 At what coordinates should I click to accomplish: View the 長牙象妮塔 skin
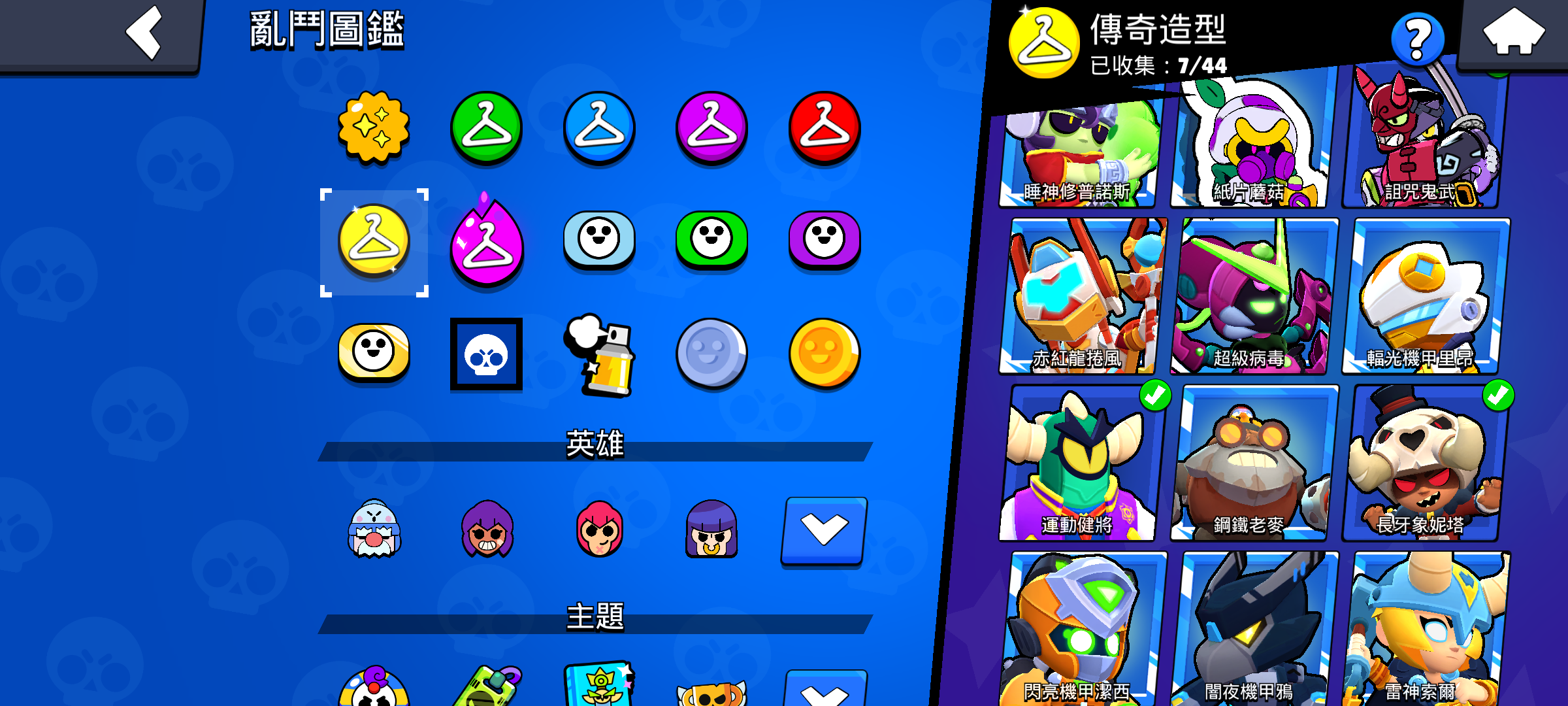coord(1426,463)
